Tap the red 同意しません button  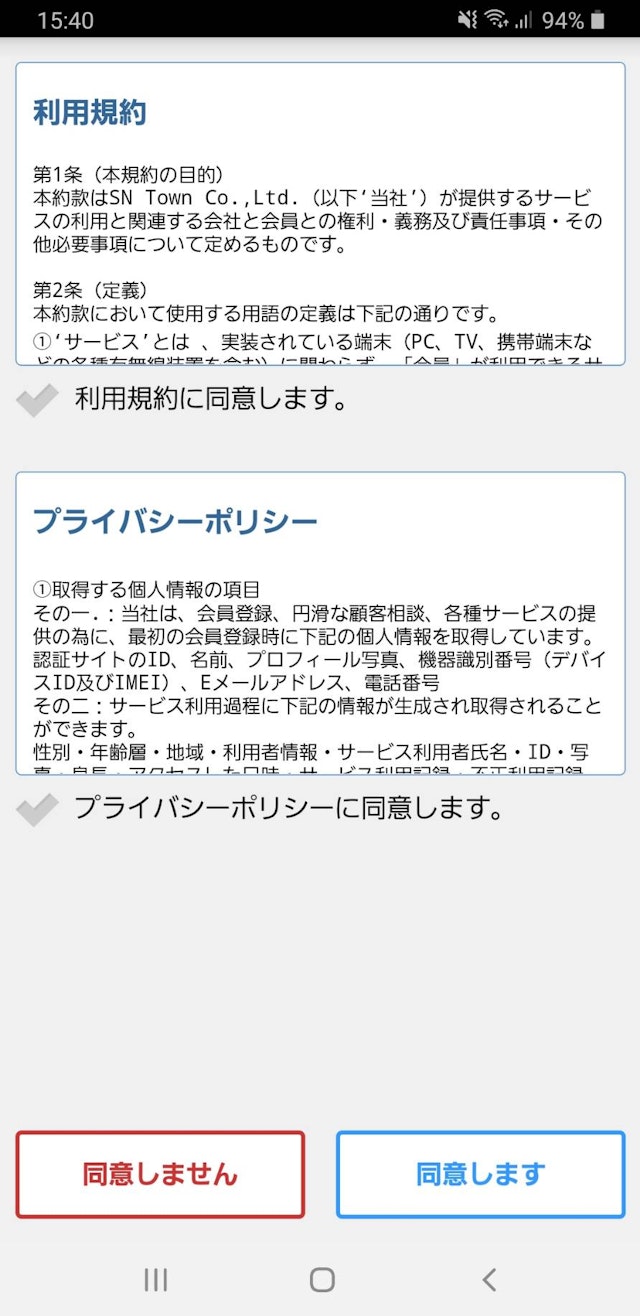(x=160, y=1174)
